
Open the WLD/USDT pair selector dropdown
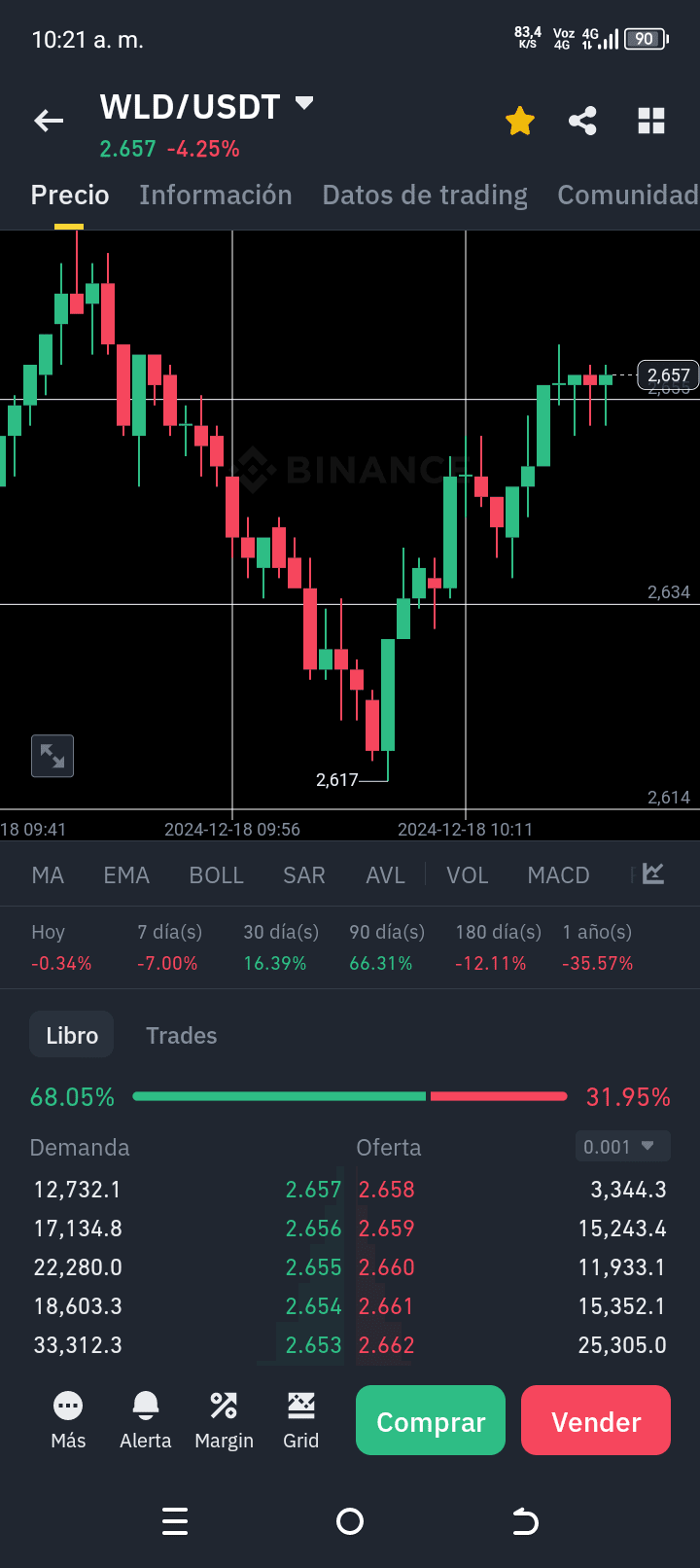point(304,103)
